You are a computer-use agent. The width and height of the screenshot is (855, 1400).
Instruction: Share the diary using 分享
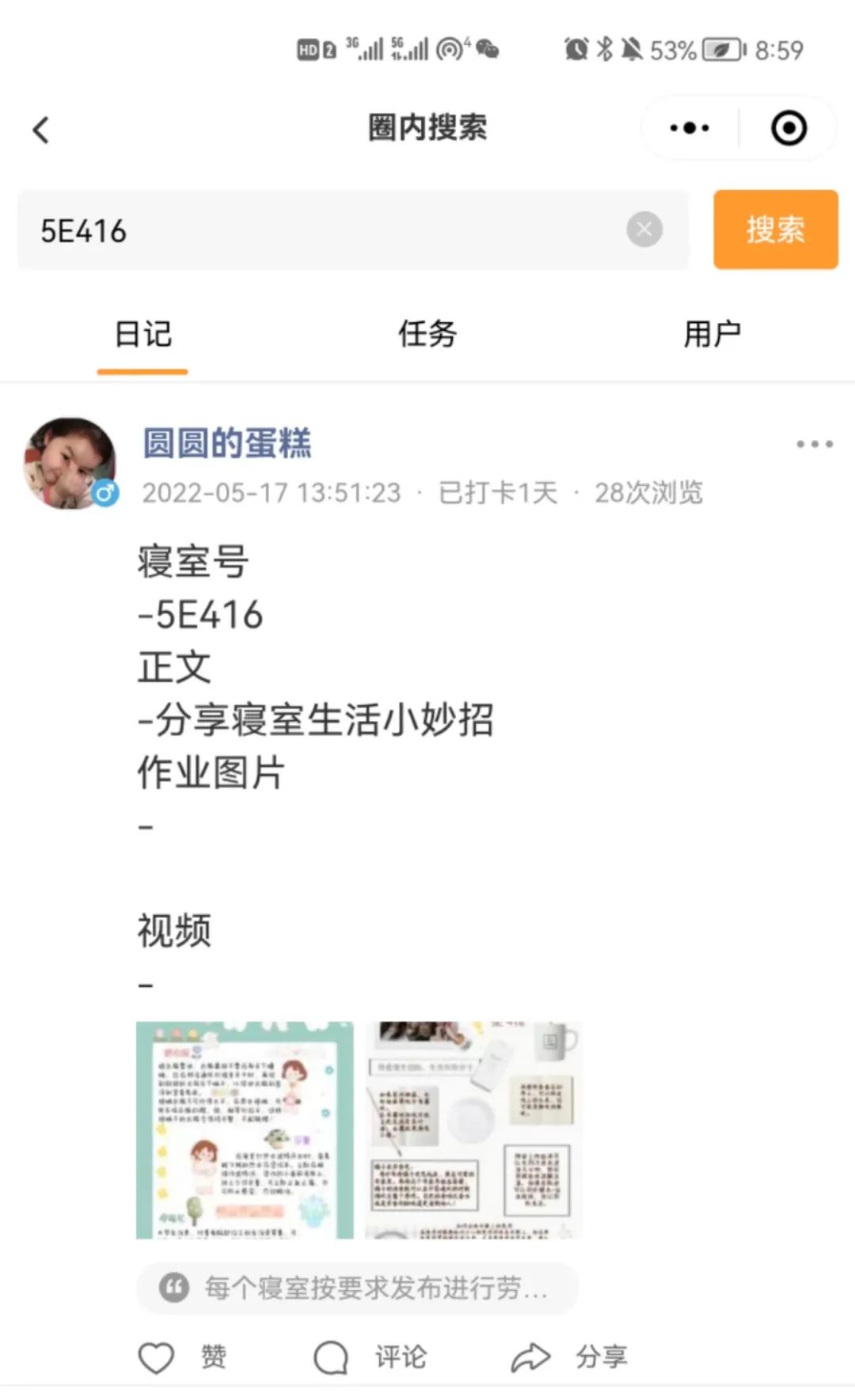(570, 1357)
